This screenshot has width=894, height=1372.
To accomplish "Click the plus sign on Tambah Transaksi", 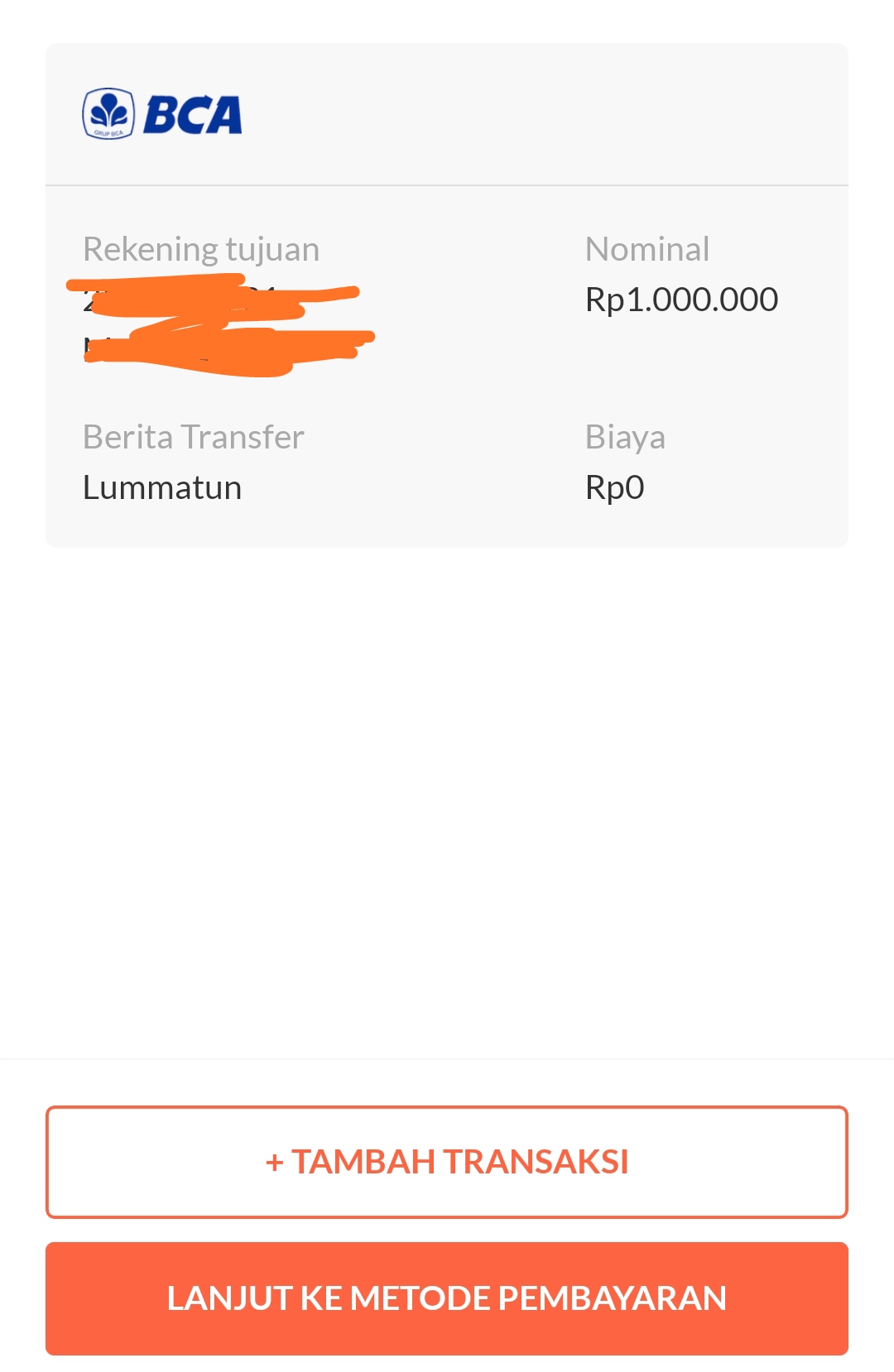I will 274,1160.
